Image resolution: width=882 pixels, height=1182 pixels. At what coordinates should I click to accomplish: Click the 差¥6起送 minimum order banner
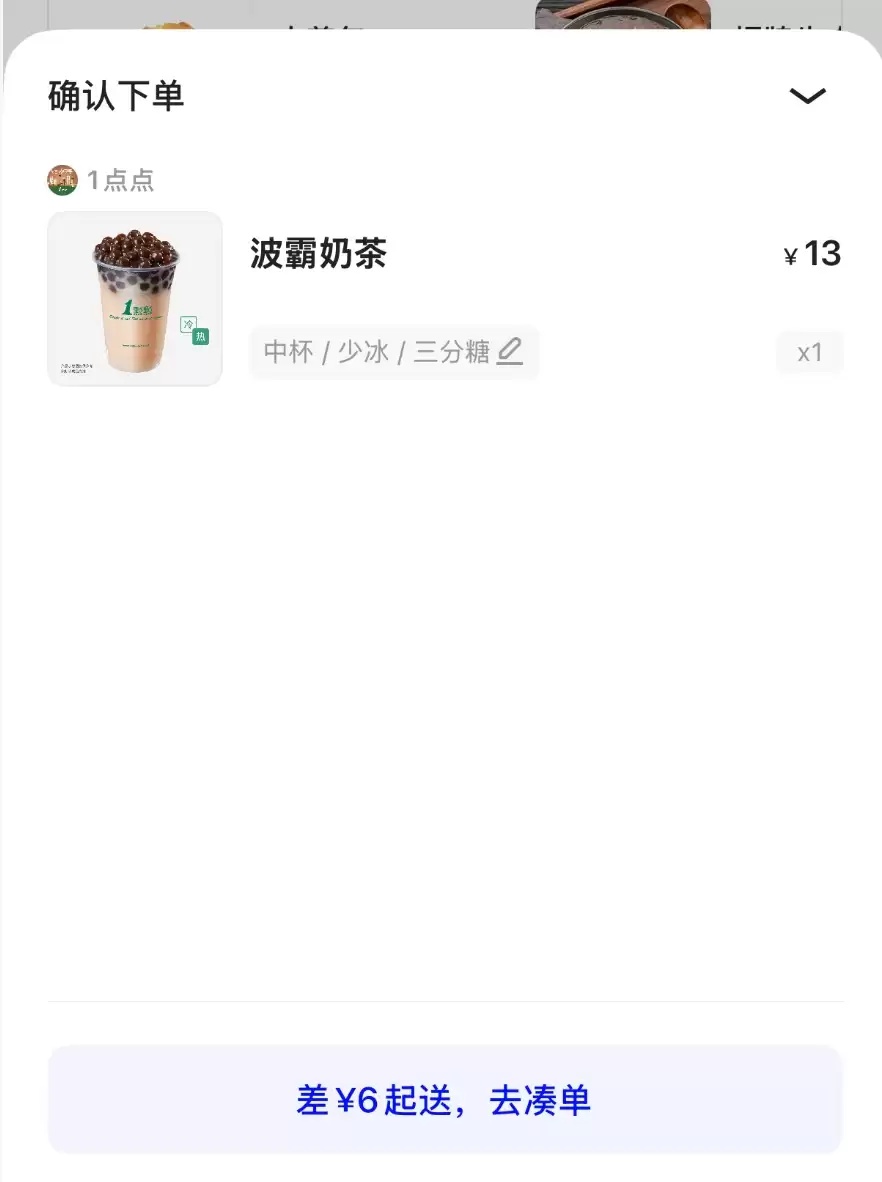pyautogui.click(x=444, y=1099)
